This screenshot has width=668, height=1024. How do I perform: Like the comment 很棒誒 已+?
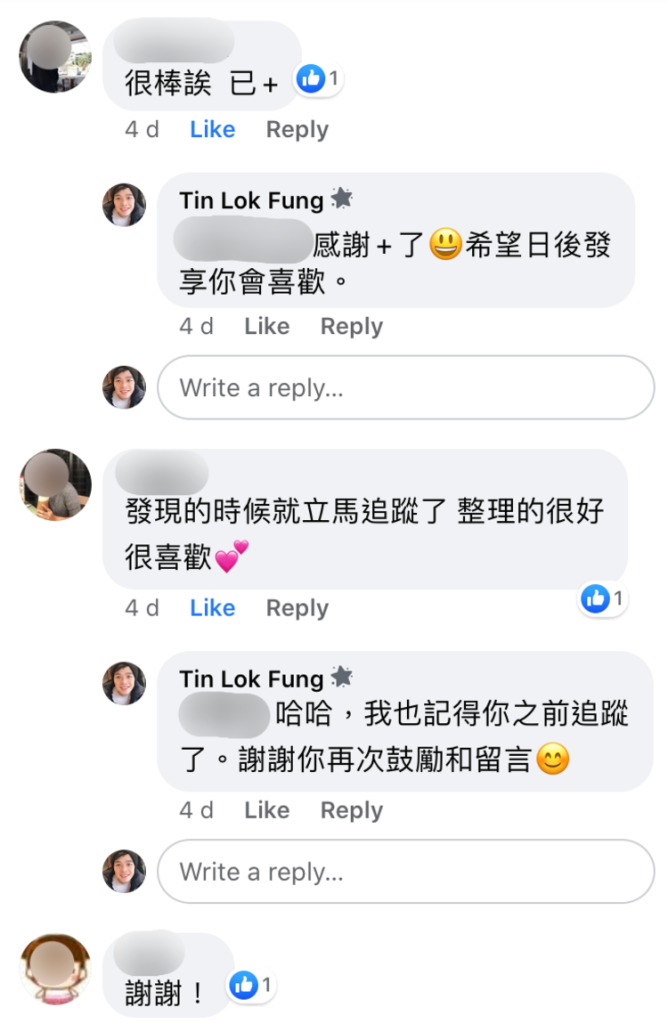click(212, 130)
